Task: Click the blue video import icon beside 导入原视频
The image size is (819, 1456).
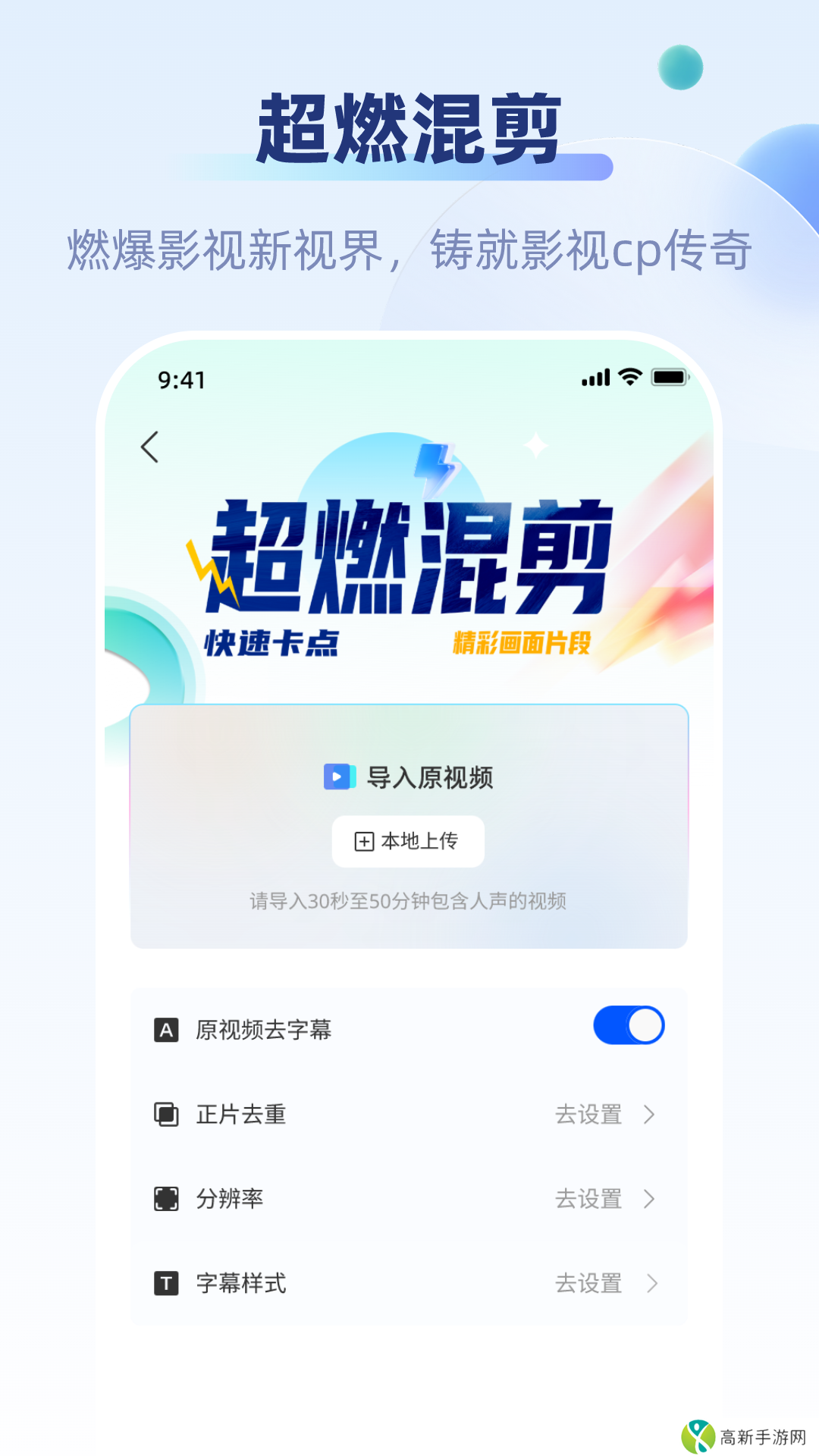Action: (339, 778)
